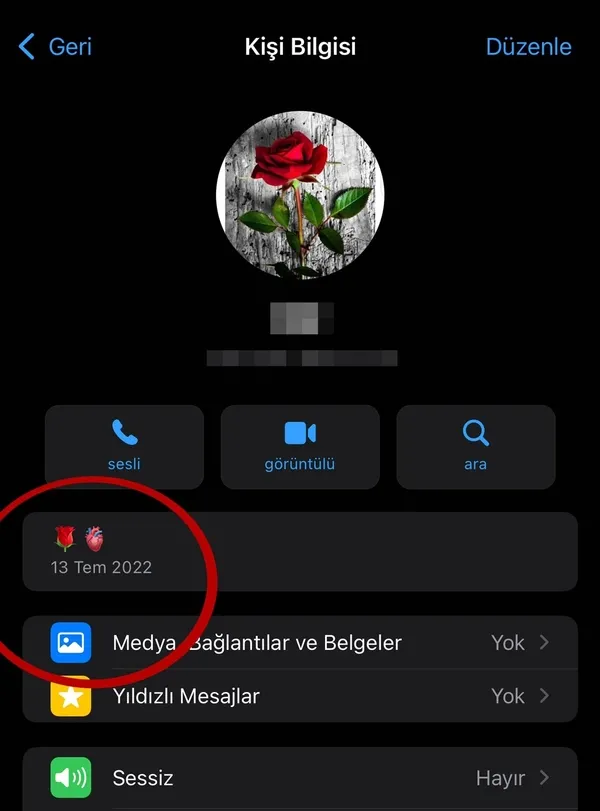Start a voice call with sesli
The height and width of the screenshot is (811, 600).
[x=124, y=446]
